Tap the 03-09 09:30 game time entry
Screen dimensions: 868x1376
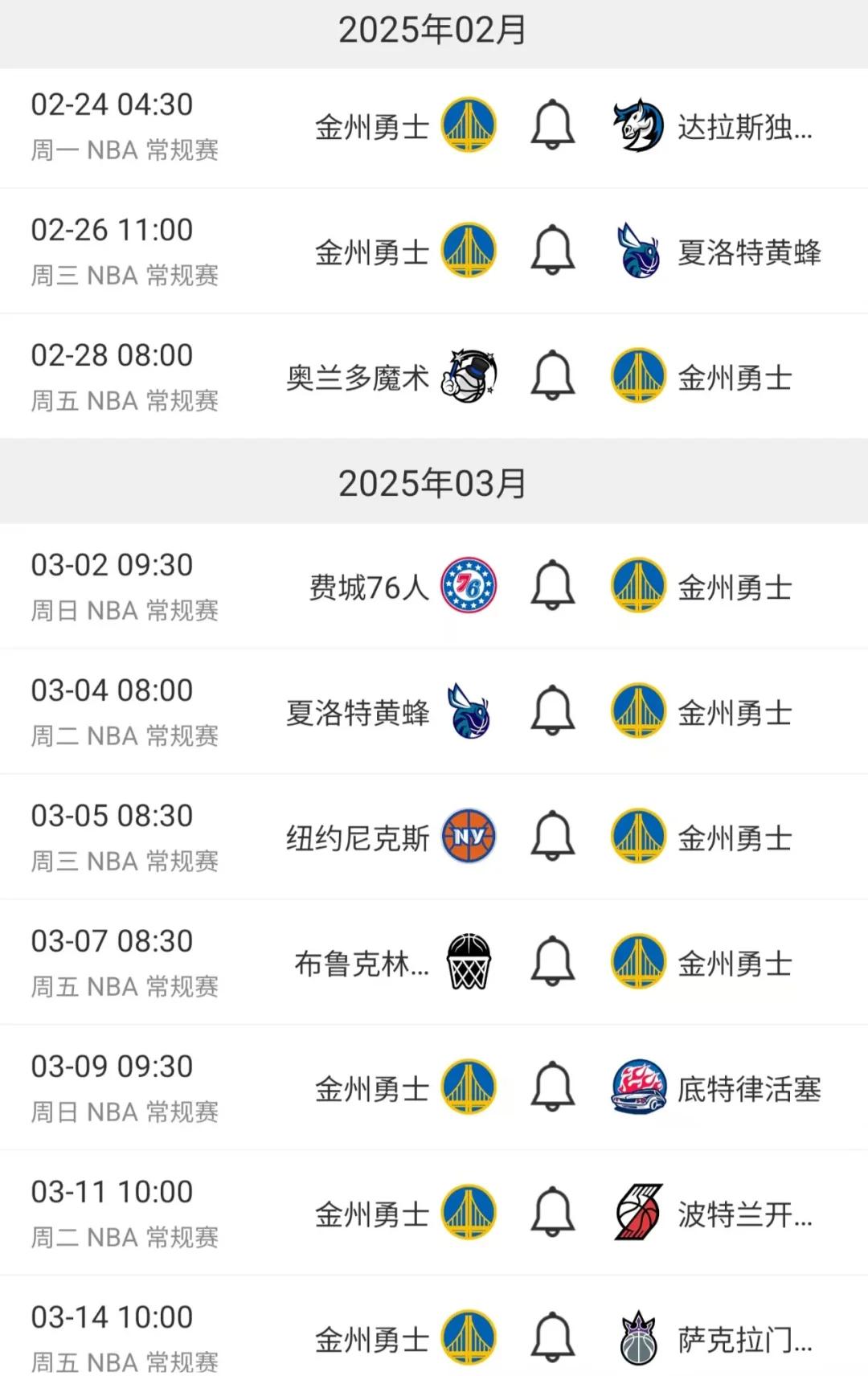coord(111,1065)
